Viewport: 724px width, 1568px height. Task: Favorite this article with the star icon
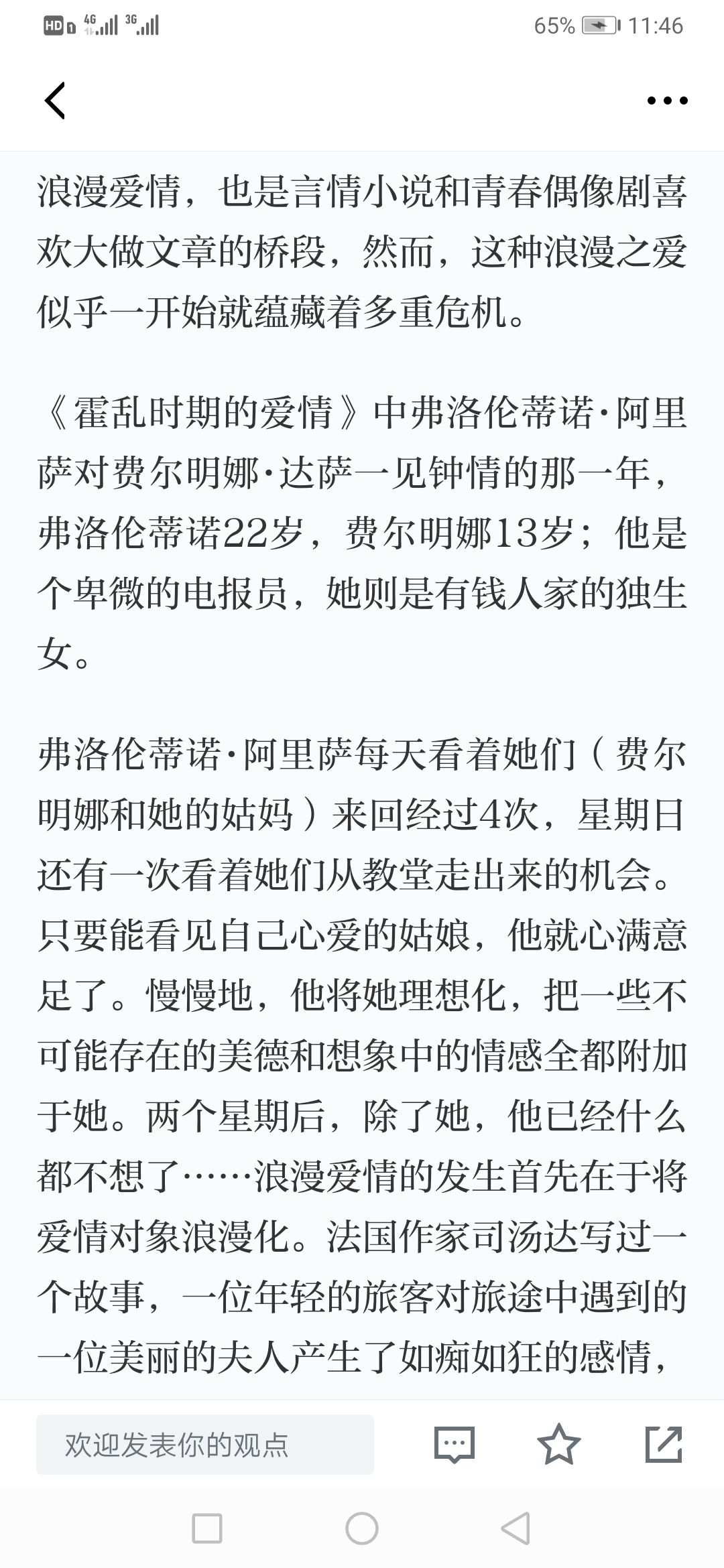point(559,1443)
